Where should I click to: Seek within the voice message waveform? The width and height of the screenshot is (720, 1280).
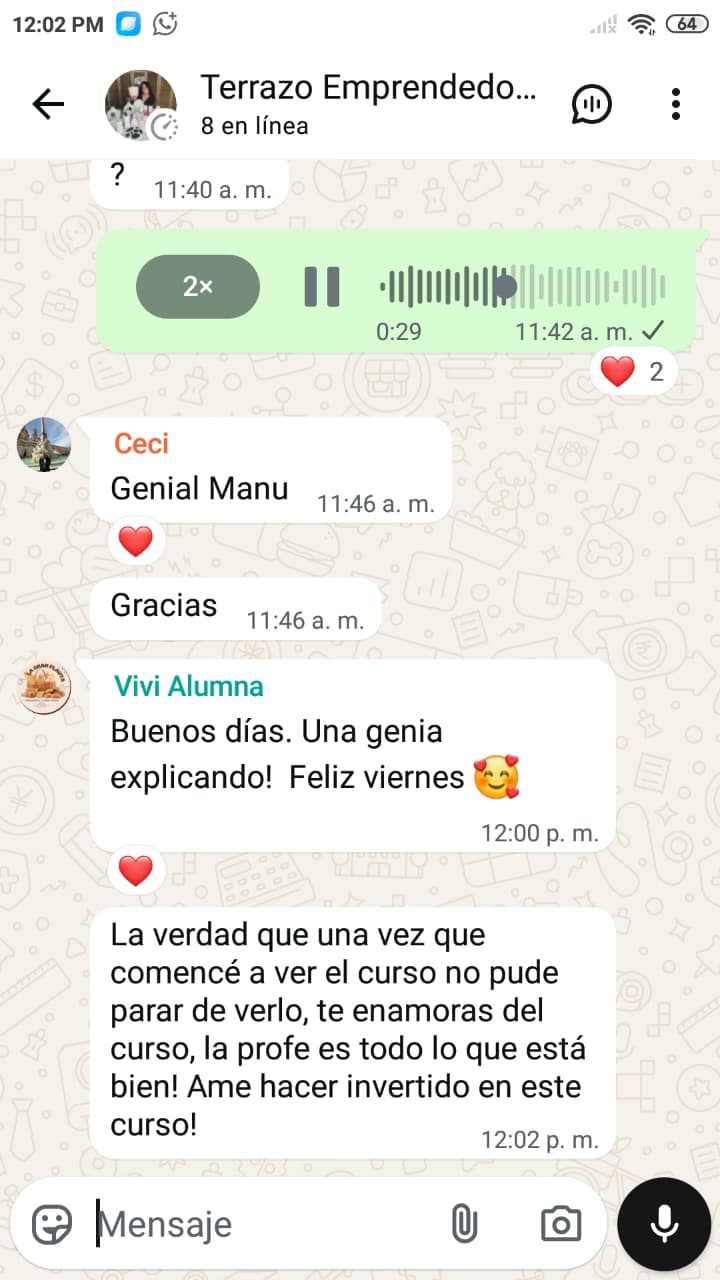522,287
